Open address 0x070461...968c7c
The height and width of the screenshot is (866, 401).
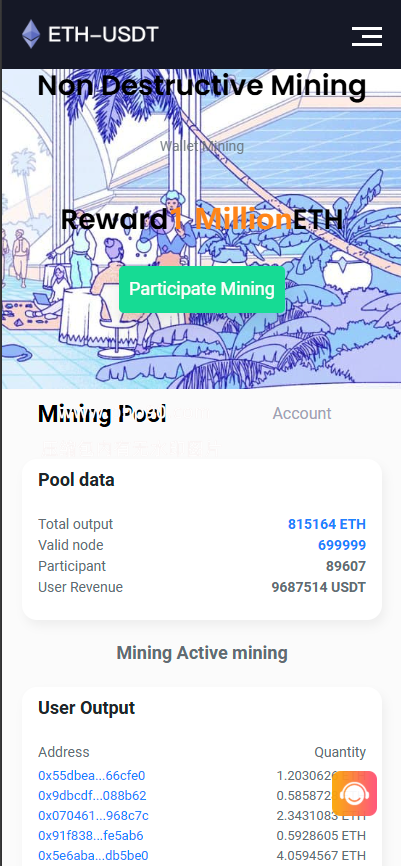tap(93, 816)
